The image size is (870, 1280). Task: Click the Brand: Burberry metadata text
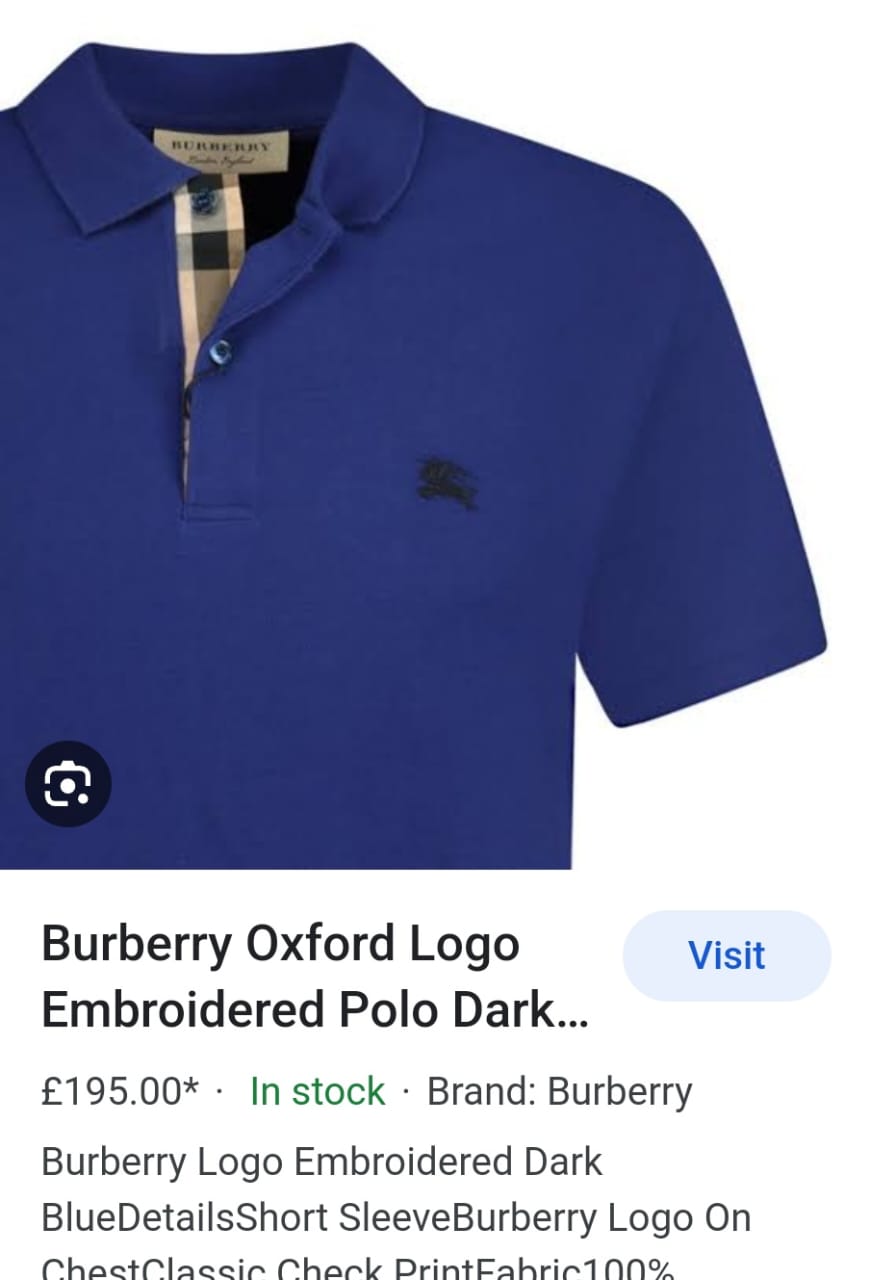click(557, 1091)
